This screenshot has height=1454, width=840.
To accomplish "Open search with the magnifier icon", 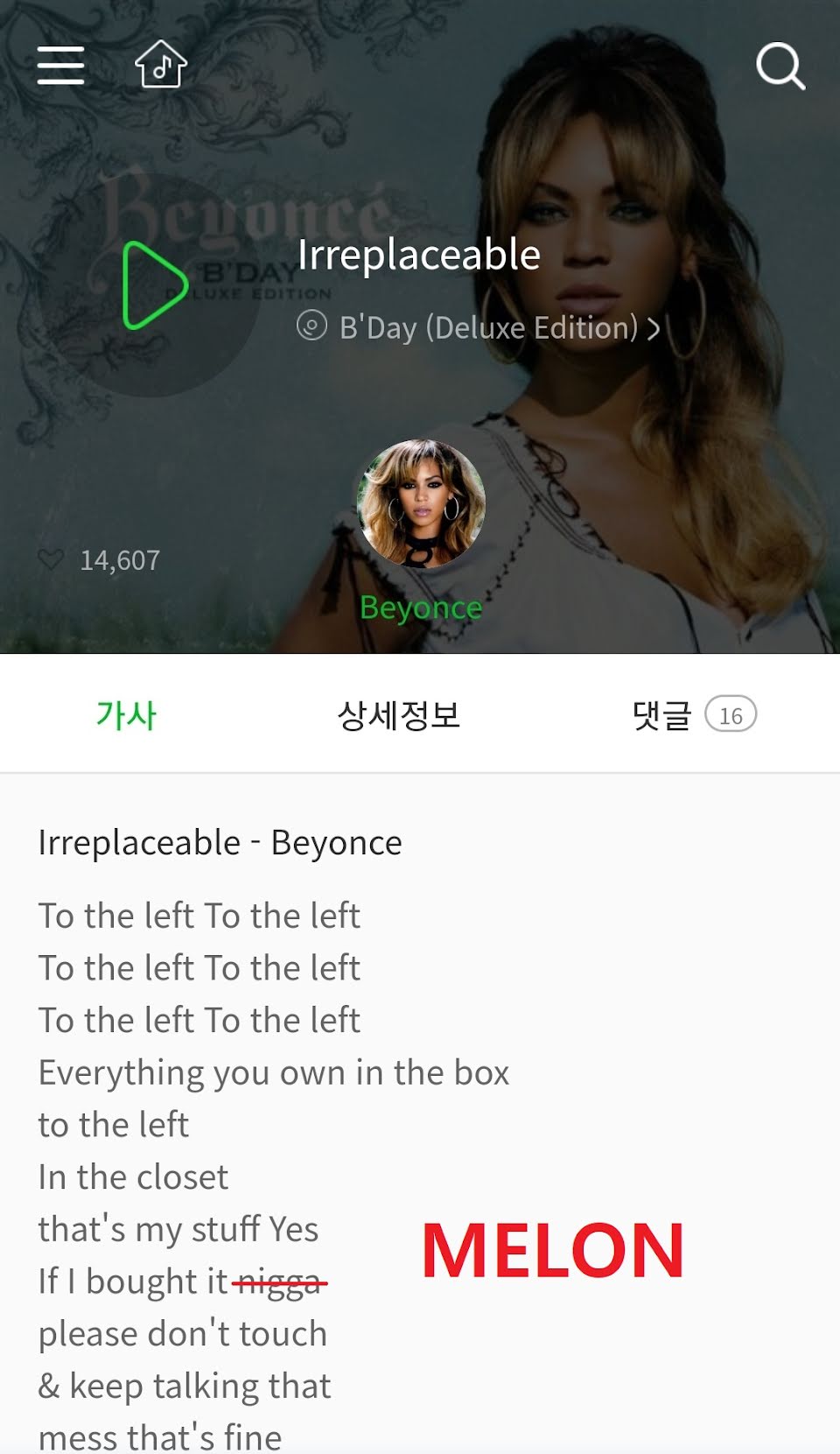I will 780,66.
